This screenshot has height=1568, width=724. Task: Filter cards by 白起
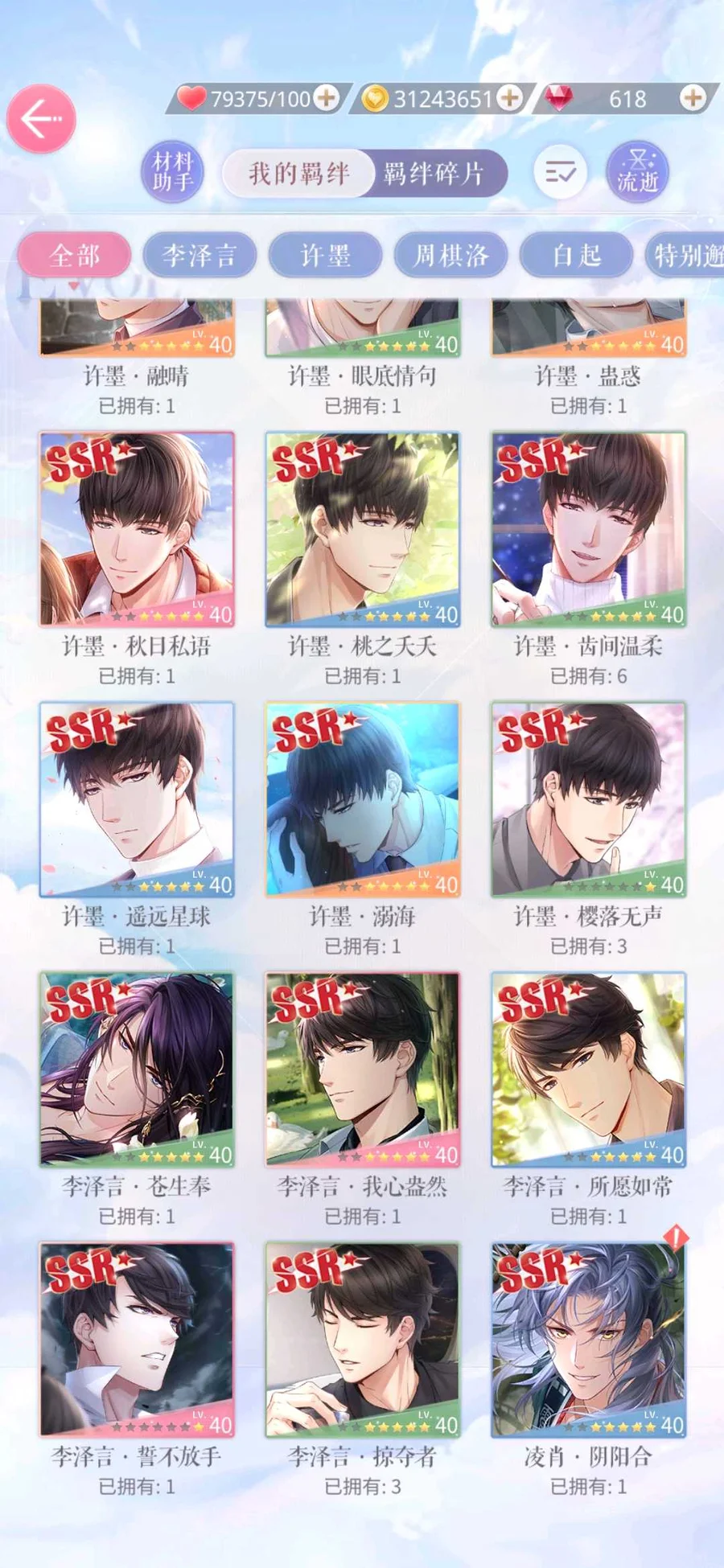coord(576,256)
